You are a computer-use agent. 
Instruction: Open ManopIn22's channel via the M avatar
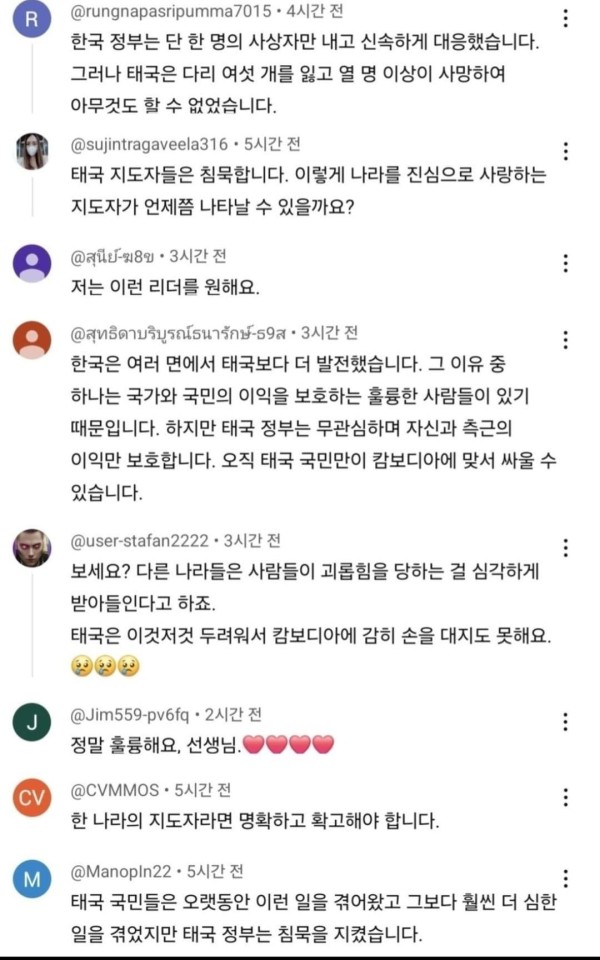(x=32, y=879)
